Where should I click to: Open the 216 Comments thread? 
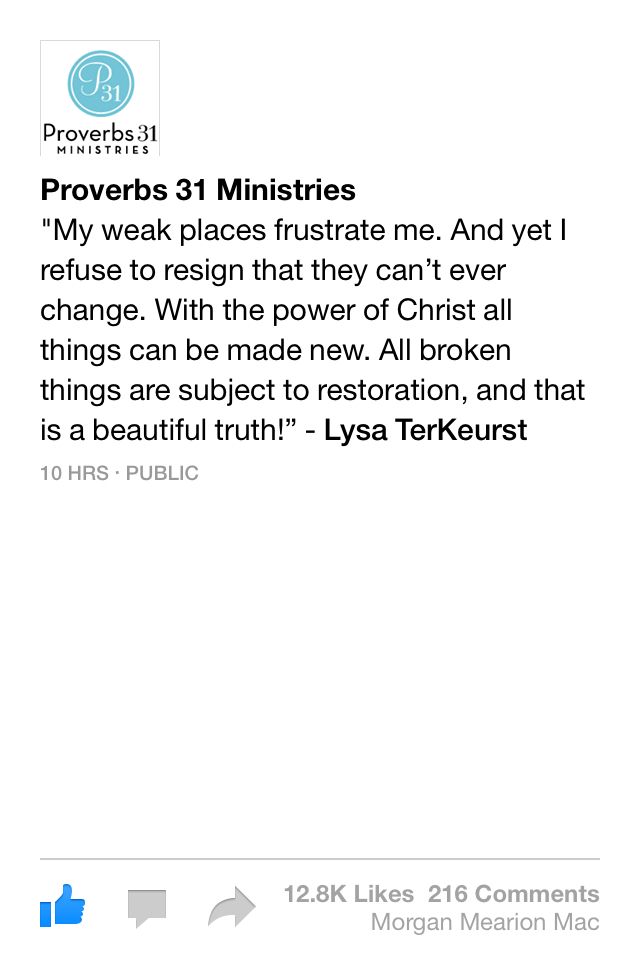(x=513, y=894)
